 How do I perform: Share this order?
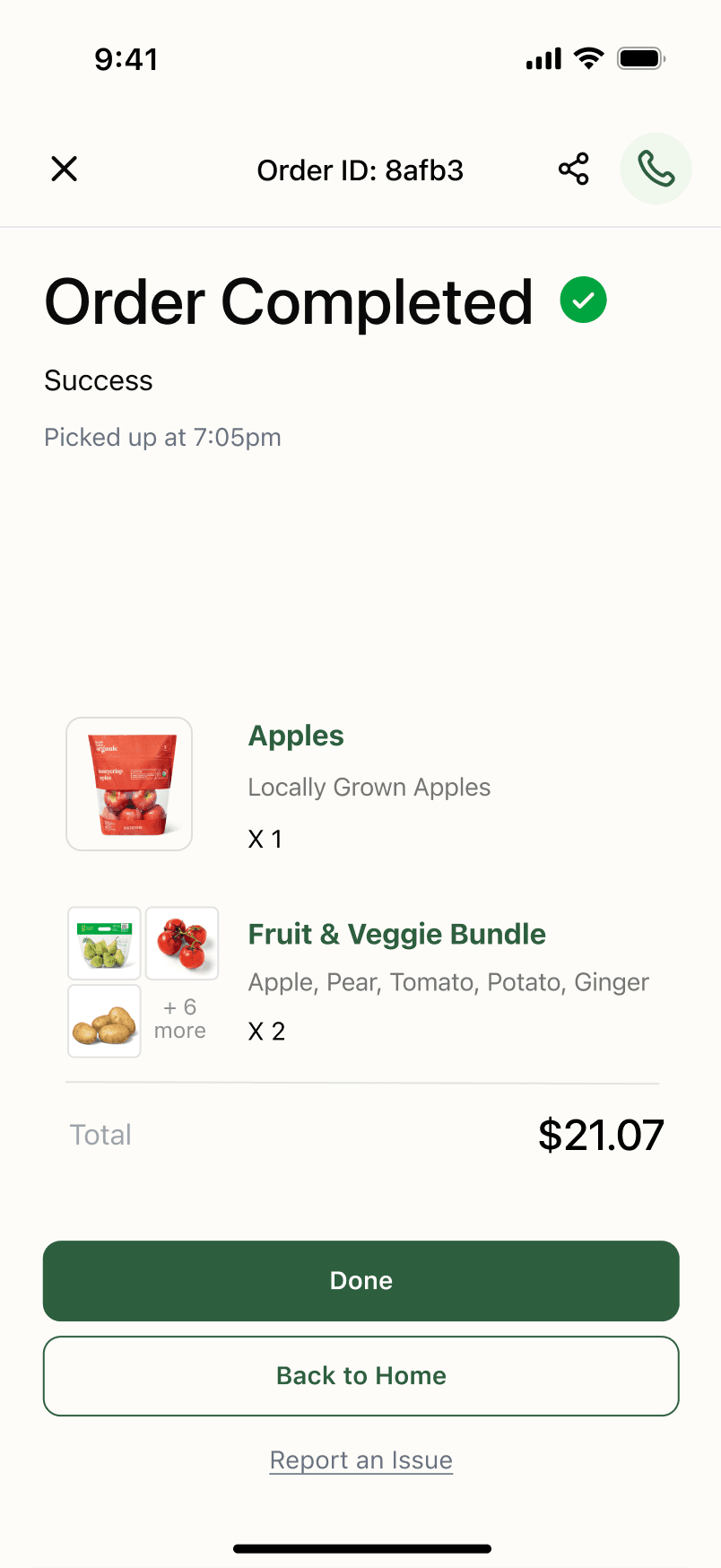coord(574,169)
